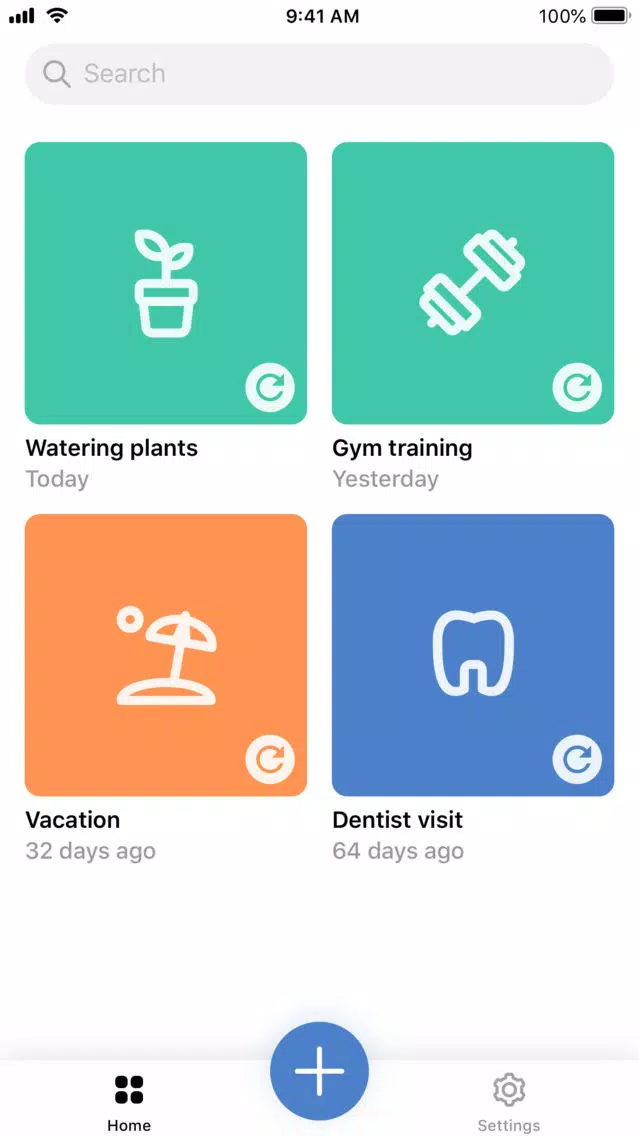Tap the Search field

coord(320,74)
